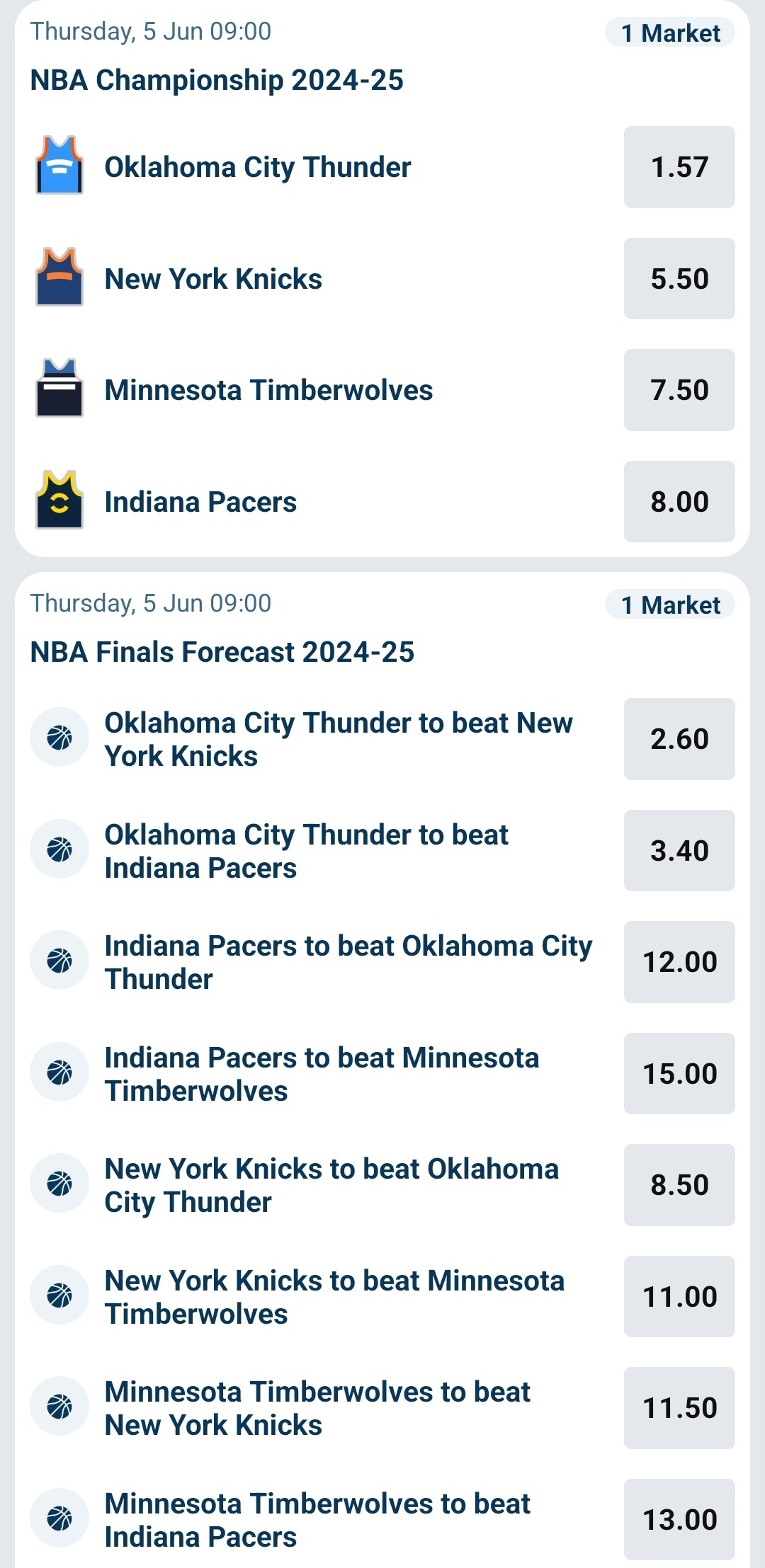Pick Knicks to beat Thunder at 8.50

click(x=679, y=1185)
